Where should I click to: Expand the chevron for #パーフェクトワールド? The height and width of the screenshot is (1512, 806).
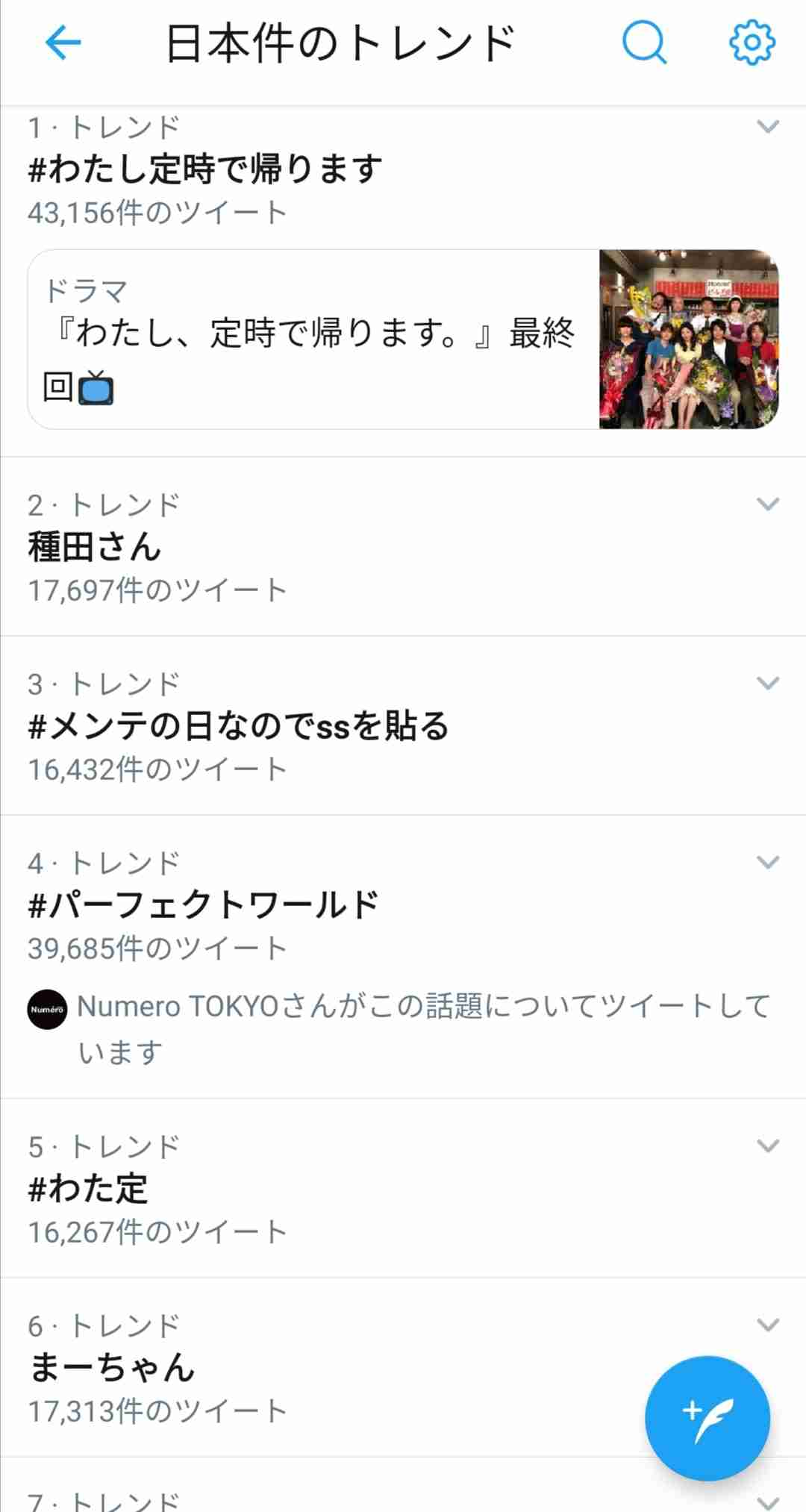click(768, 862)
